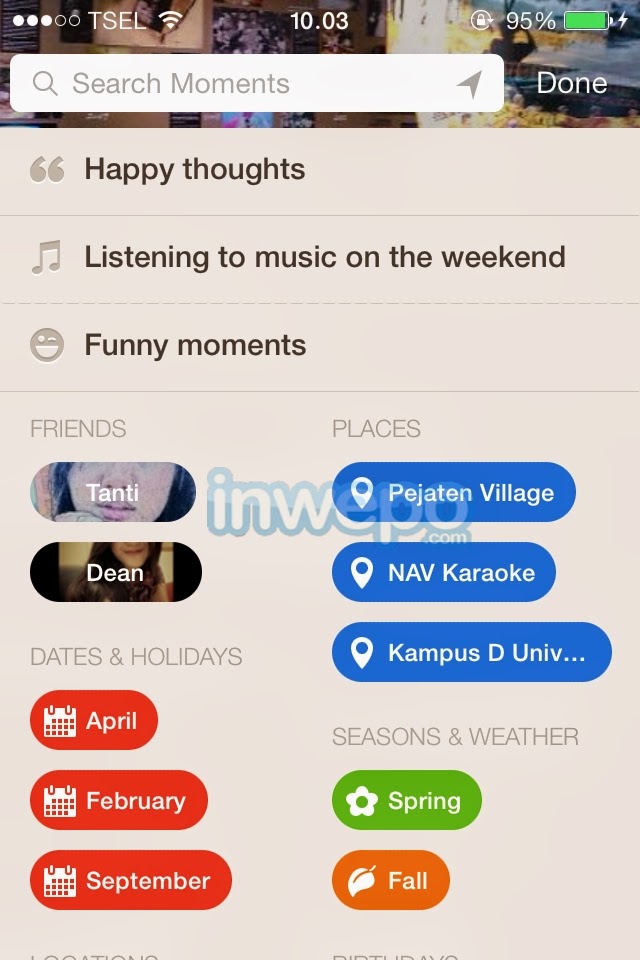The image size is (640, 960).
Task: Choose the Pejaten Village place chip
Action: [454, 492]
